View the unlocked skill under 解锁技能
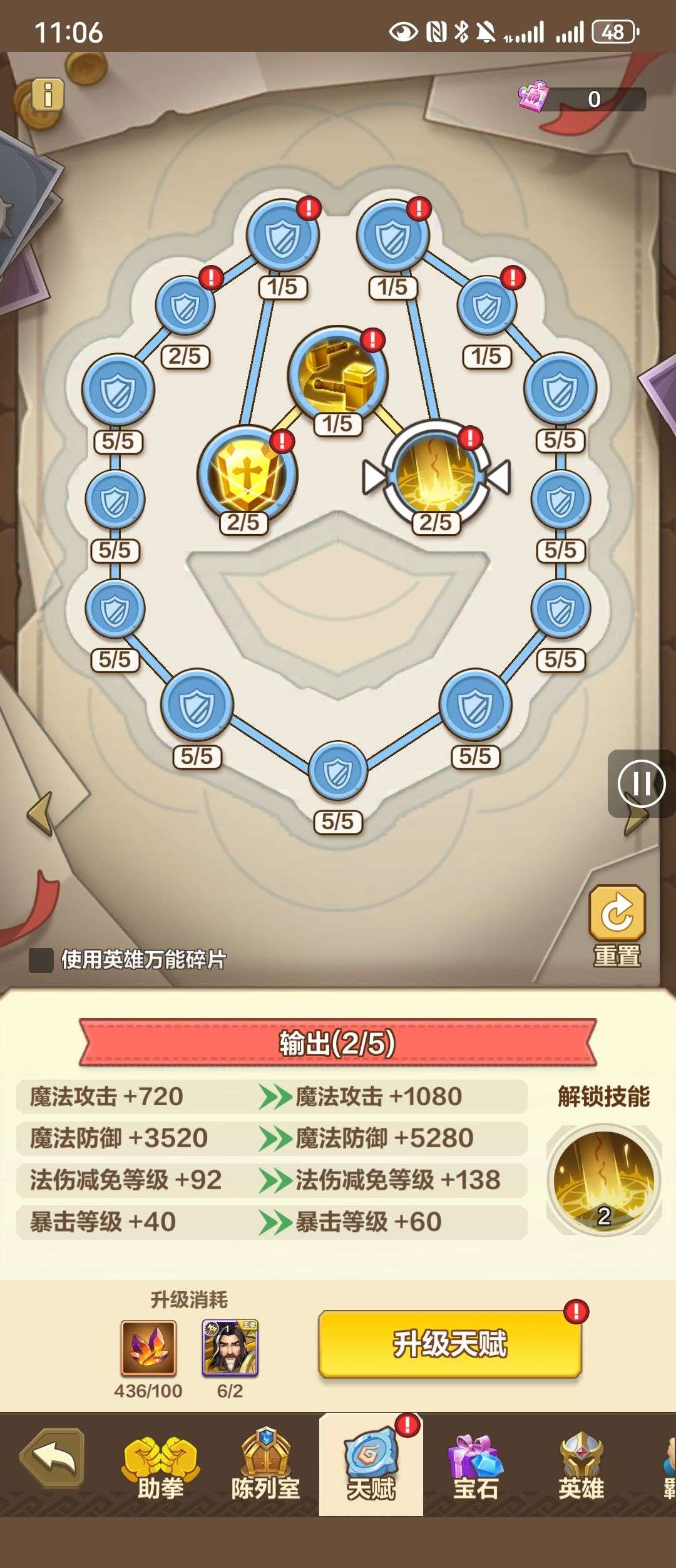This screenshot has height=1568, width=676. pos(604,1179)
